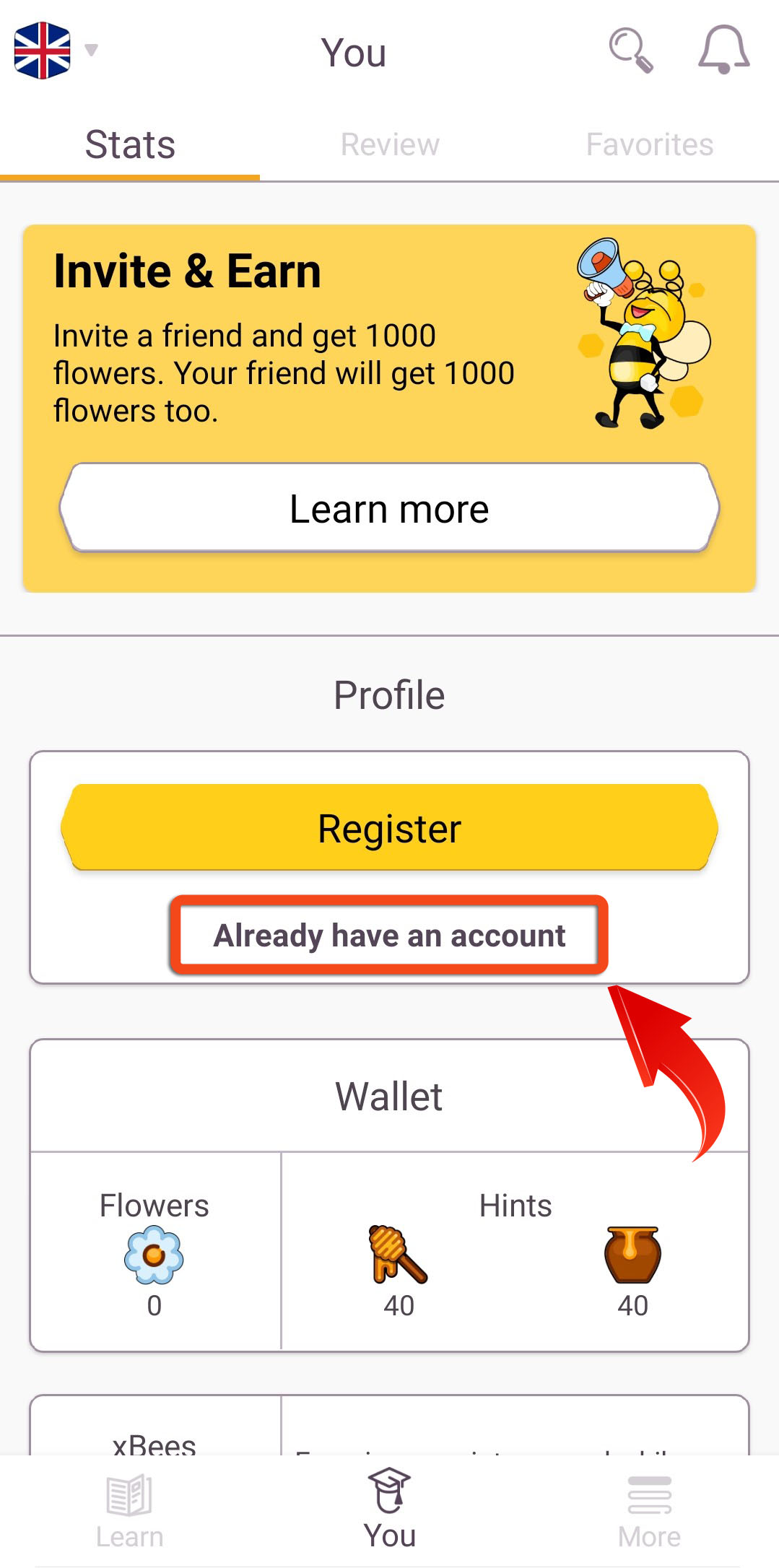The image size is (779, 1568).
Task: Switch to the Review tab
Action: coord(390,144)
